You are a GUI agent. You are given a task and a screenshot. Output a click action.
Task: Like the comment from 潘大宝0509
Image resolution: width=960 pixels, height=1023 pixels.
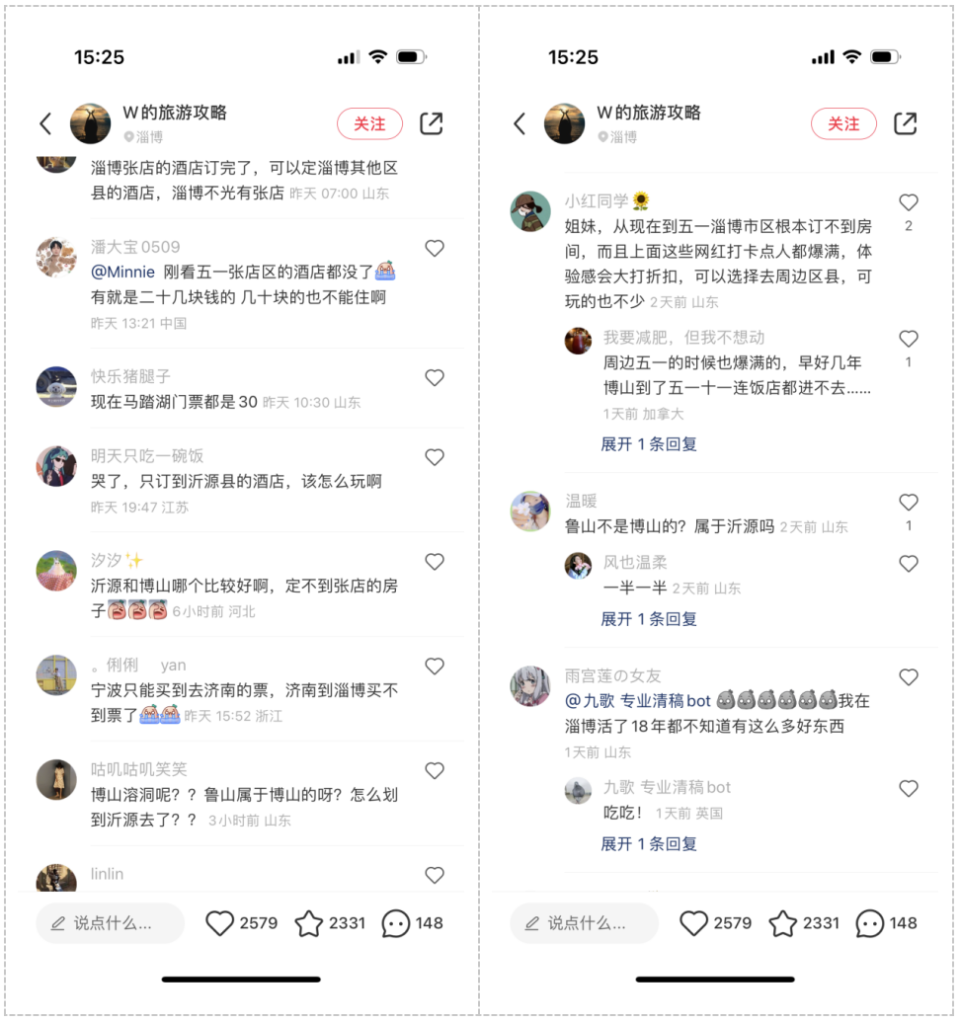pos(434,248)
